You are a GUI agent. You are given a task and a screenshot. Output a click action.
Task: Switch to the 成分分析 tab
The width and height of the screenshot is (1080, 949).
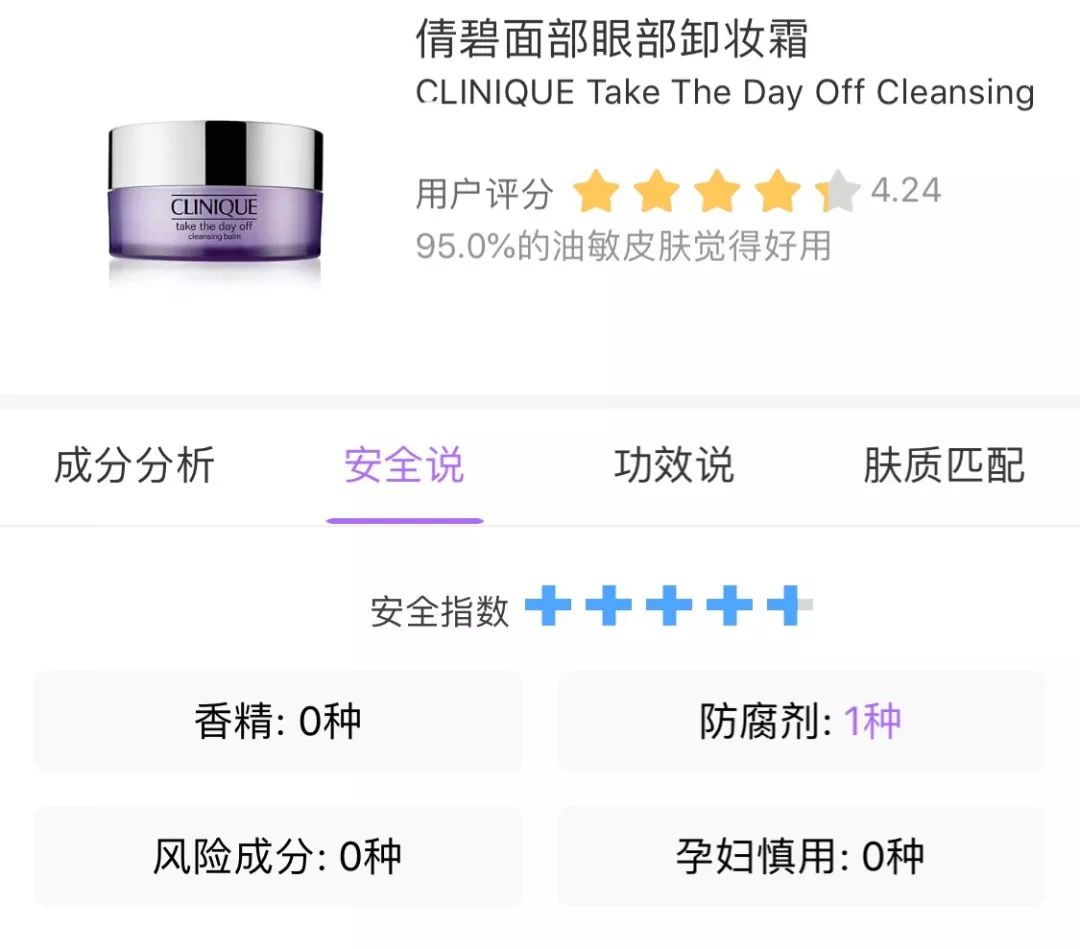pyautogui.click(x=134, y=466)
